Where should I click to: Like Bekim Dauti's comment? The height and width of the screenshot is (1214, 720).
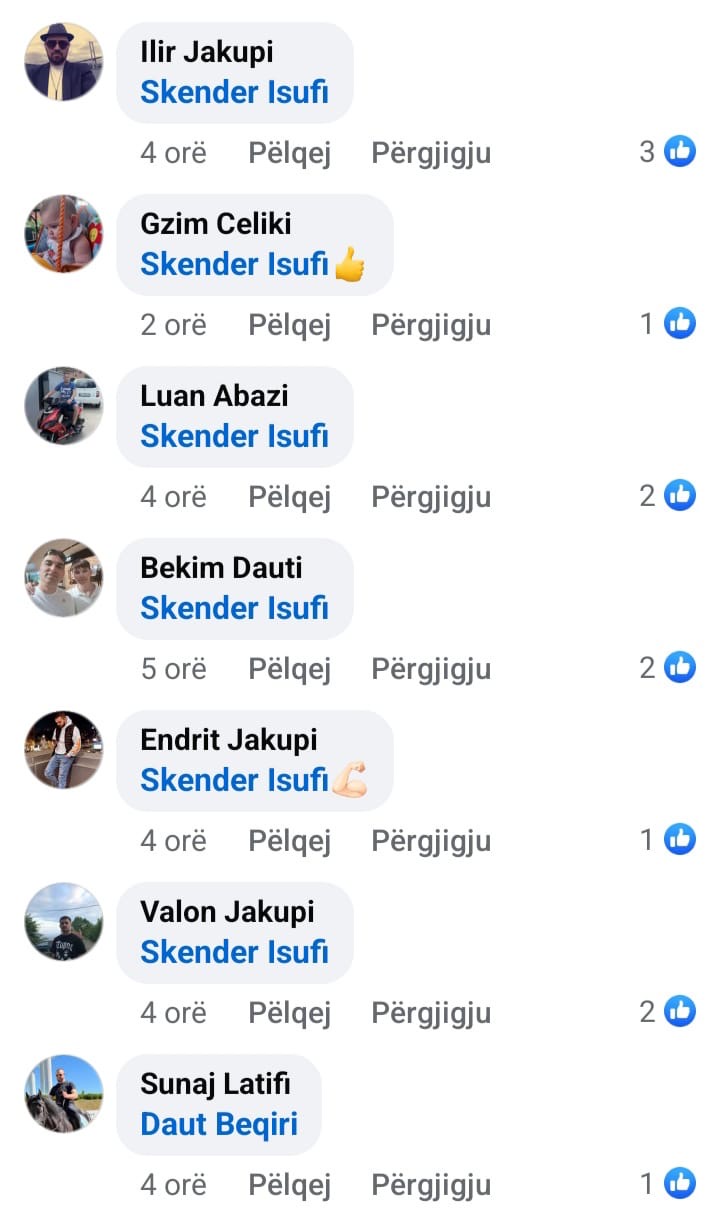(289, 669)
